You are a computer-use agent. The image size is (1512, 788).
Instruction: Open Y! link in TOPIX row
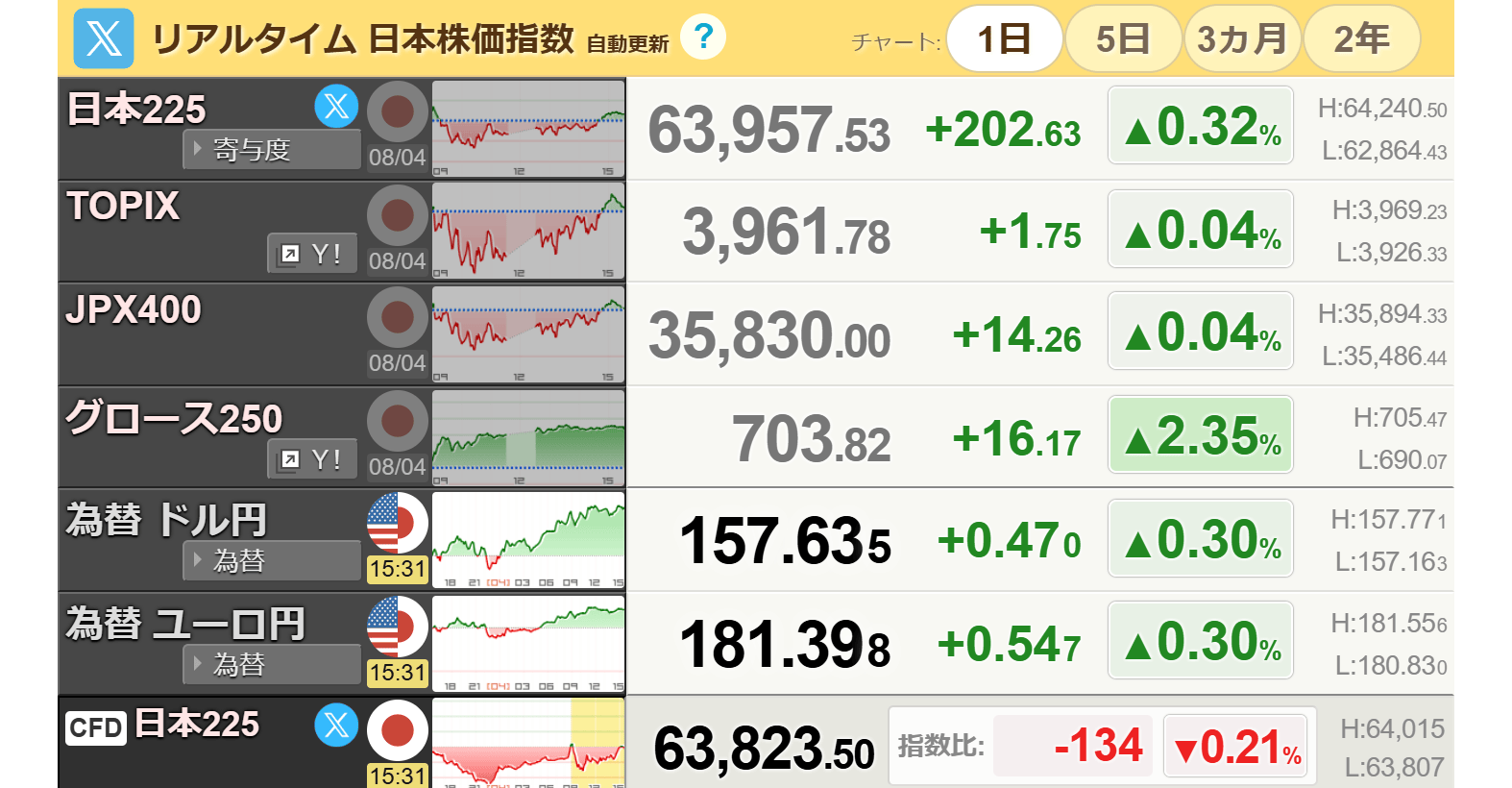[x=312, y=254]
